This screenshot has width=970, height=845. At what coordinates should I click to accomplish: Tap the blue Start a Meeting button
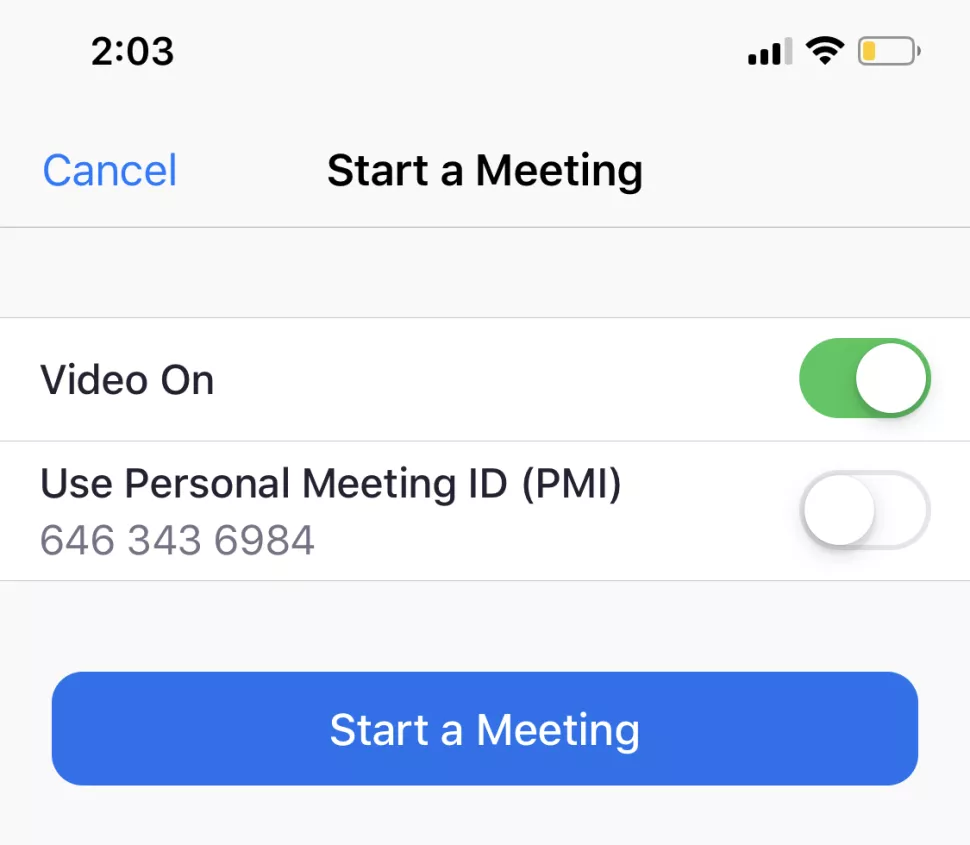(485, 729)
